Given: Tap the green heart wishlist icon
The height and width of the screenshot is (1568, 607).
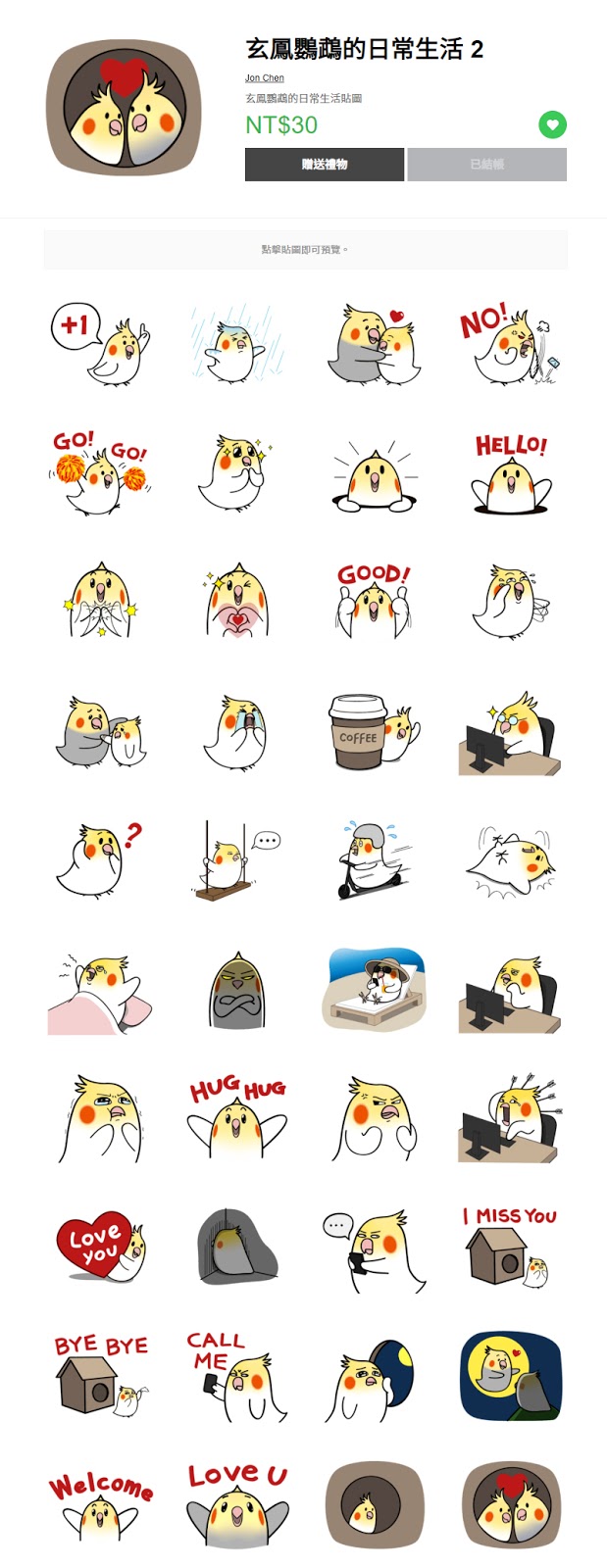Looking at the screenshot, I should (x=552, y=124).
